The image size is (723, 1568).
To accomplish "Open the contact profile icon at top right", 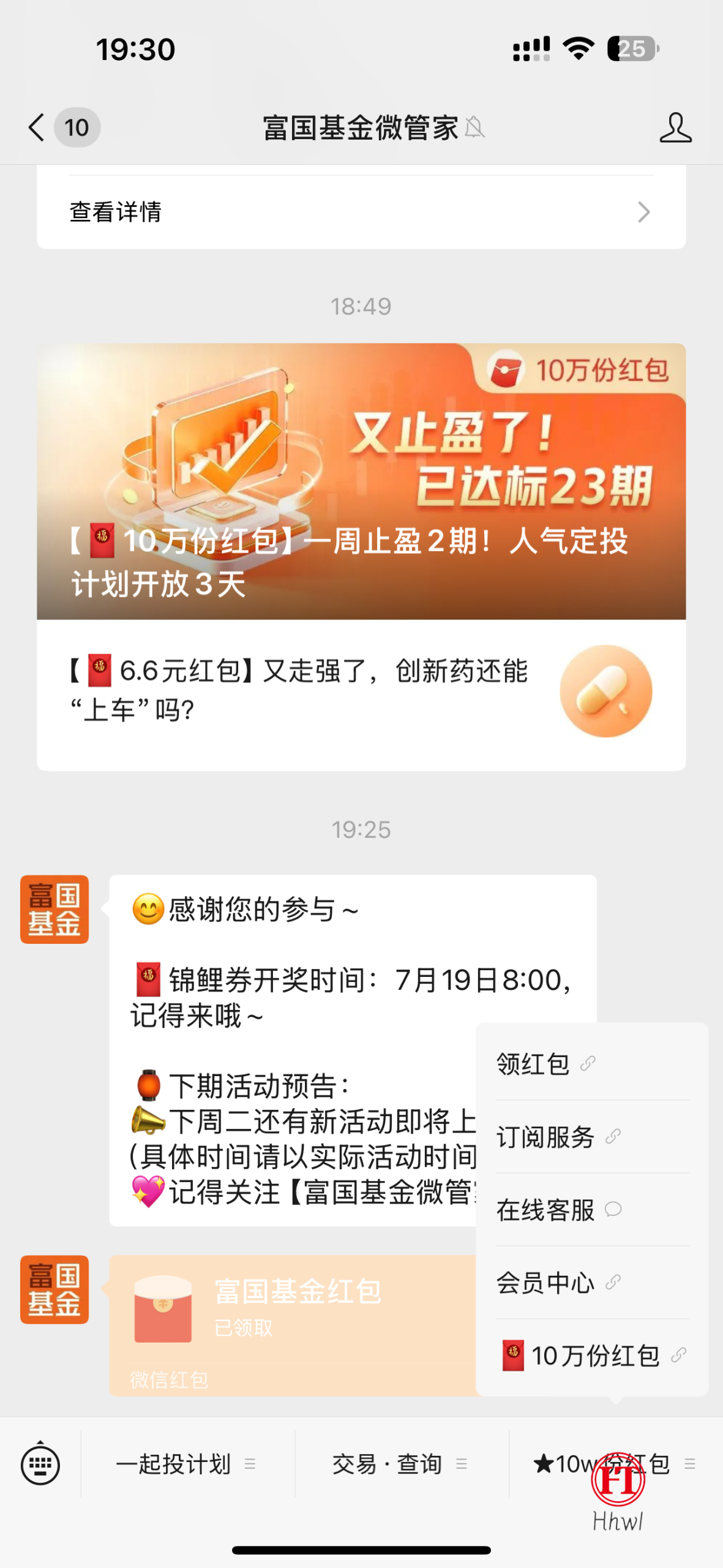I will (676, 129).
